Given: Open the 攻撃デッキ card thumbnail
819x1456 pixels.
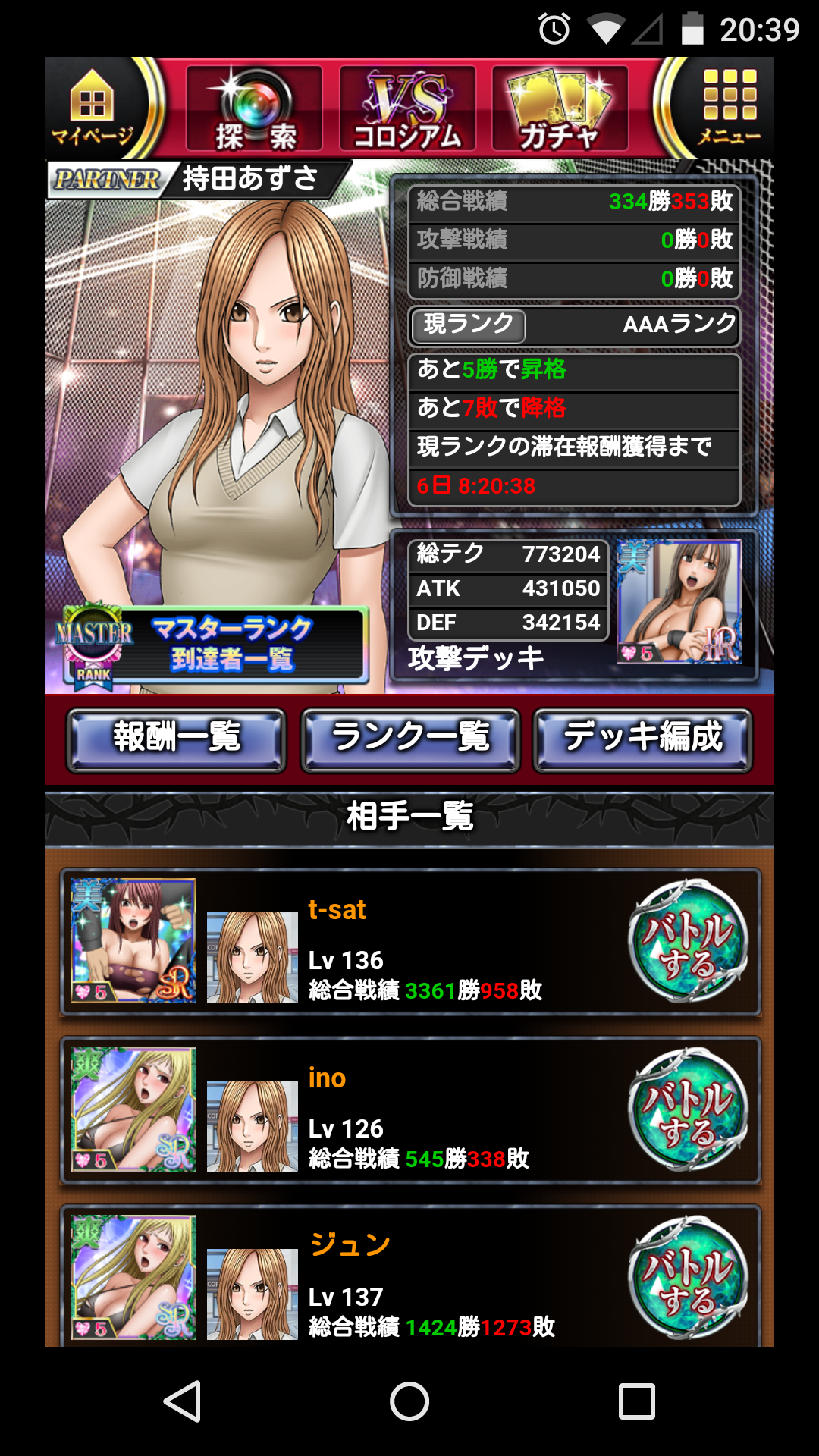Looking at the screenshot, I should pyautogui.click(x=679, y=601).
